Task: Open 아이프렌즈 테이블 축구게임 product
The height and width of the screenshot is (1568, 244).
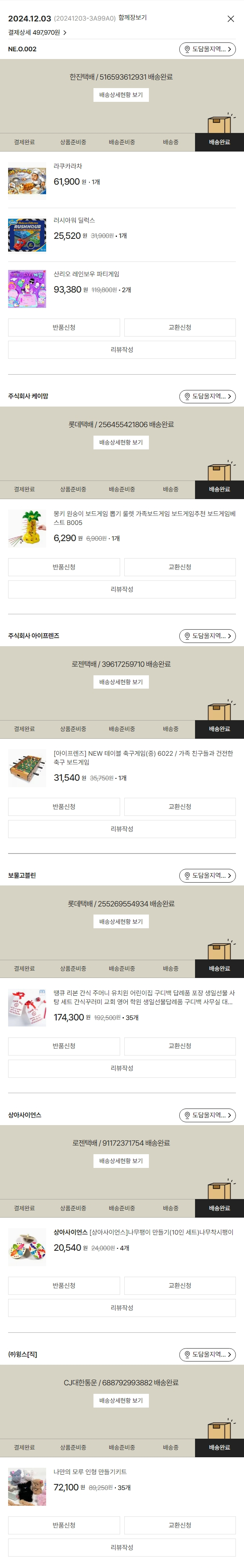Action: [143, 757]
